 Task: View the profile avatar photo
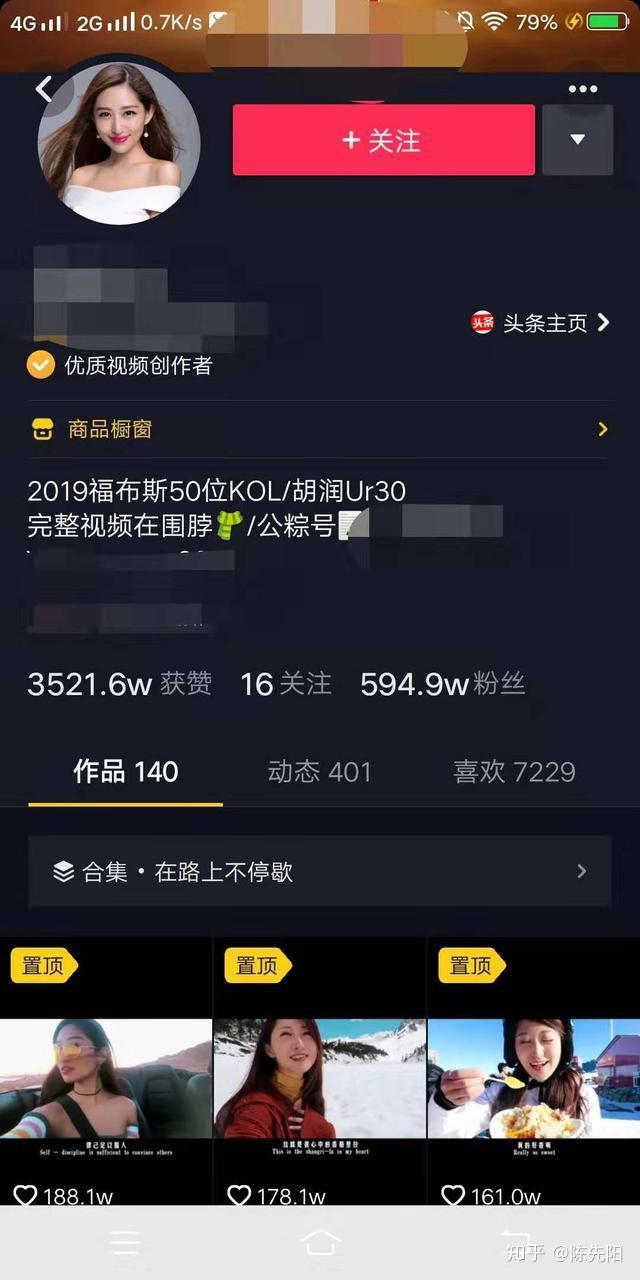click(x=119, y=142)
